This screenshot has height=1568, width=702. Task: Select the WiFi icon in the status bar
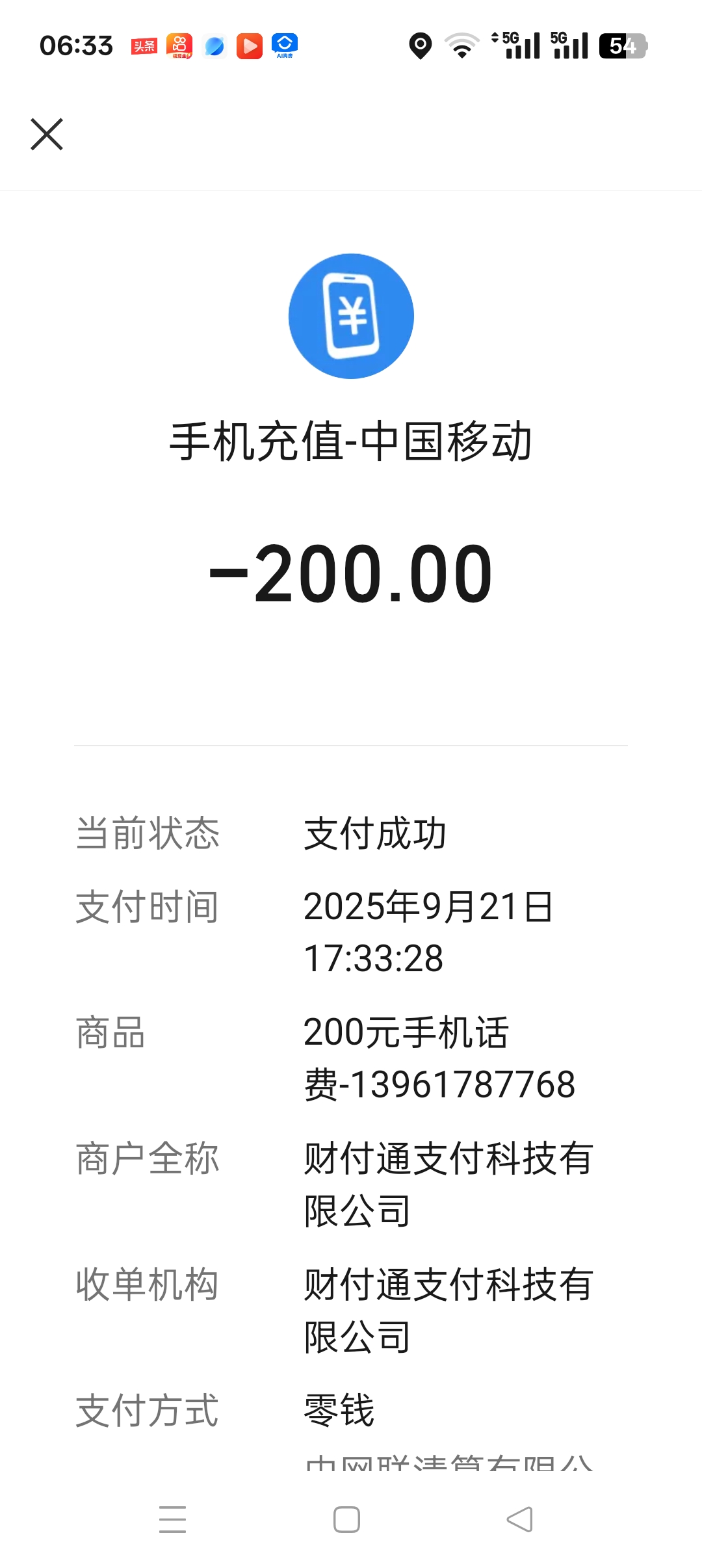461,46
